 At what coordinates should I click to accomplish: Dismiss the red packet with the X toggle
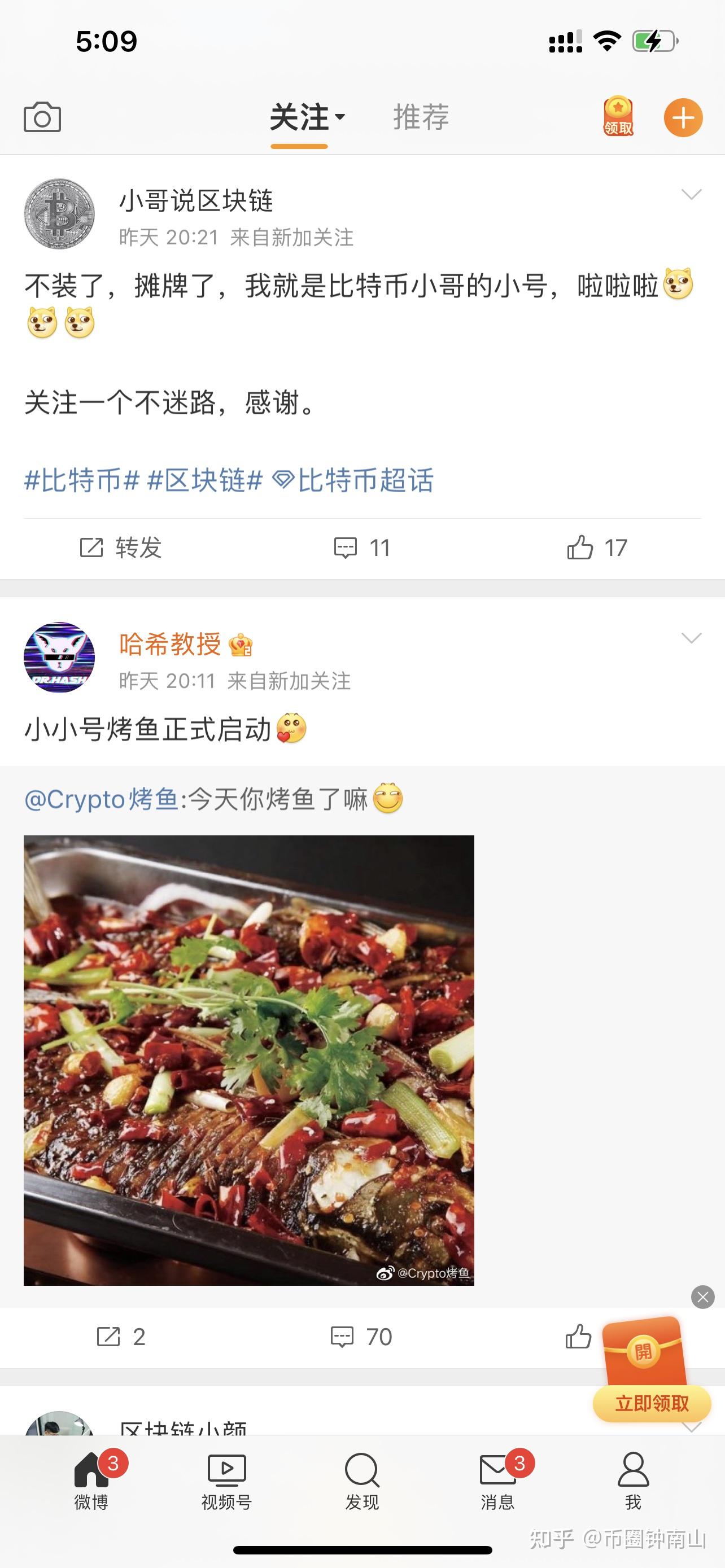703,1297
